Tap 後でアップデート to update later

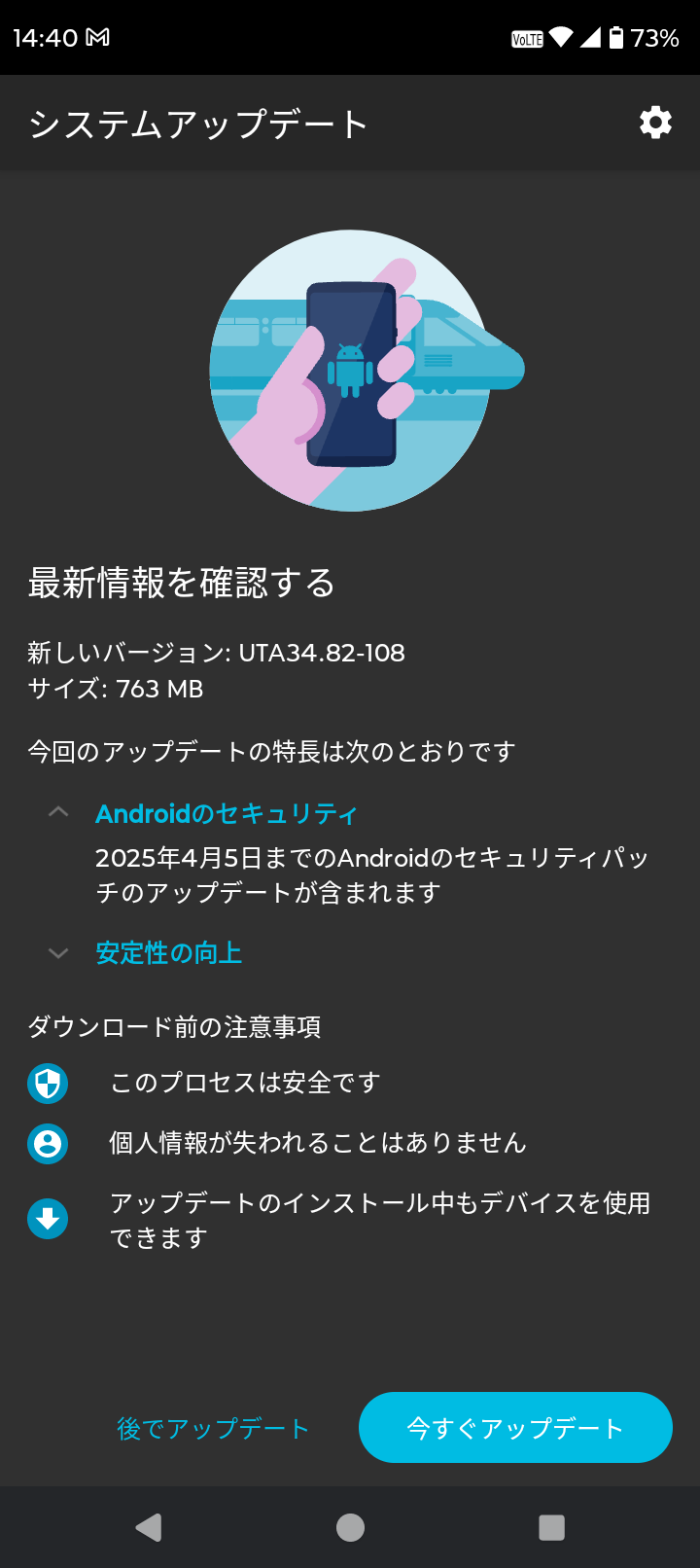click(x=213, y=1428)
